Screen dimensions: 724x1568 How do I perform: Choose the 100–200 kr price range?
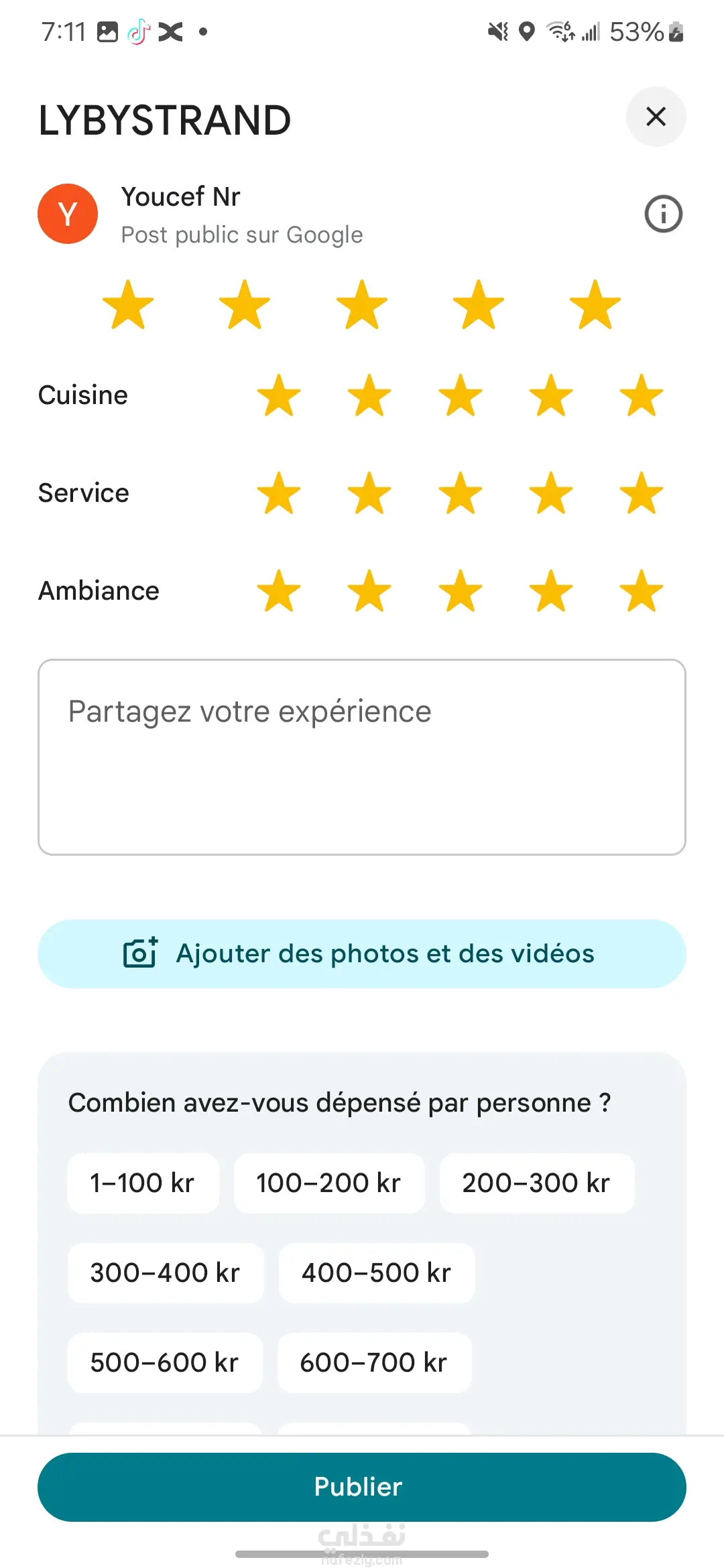328,1183
